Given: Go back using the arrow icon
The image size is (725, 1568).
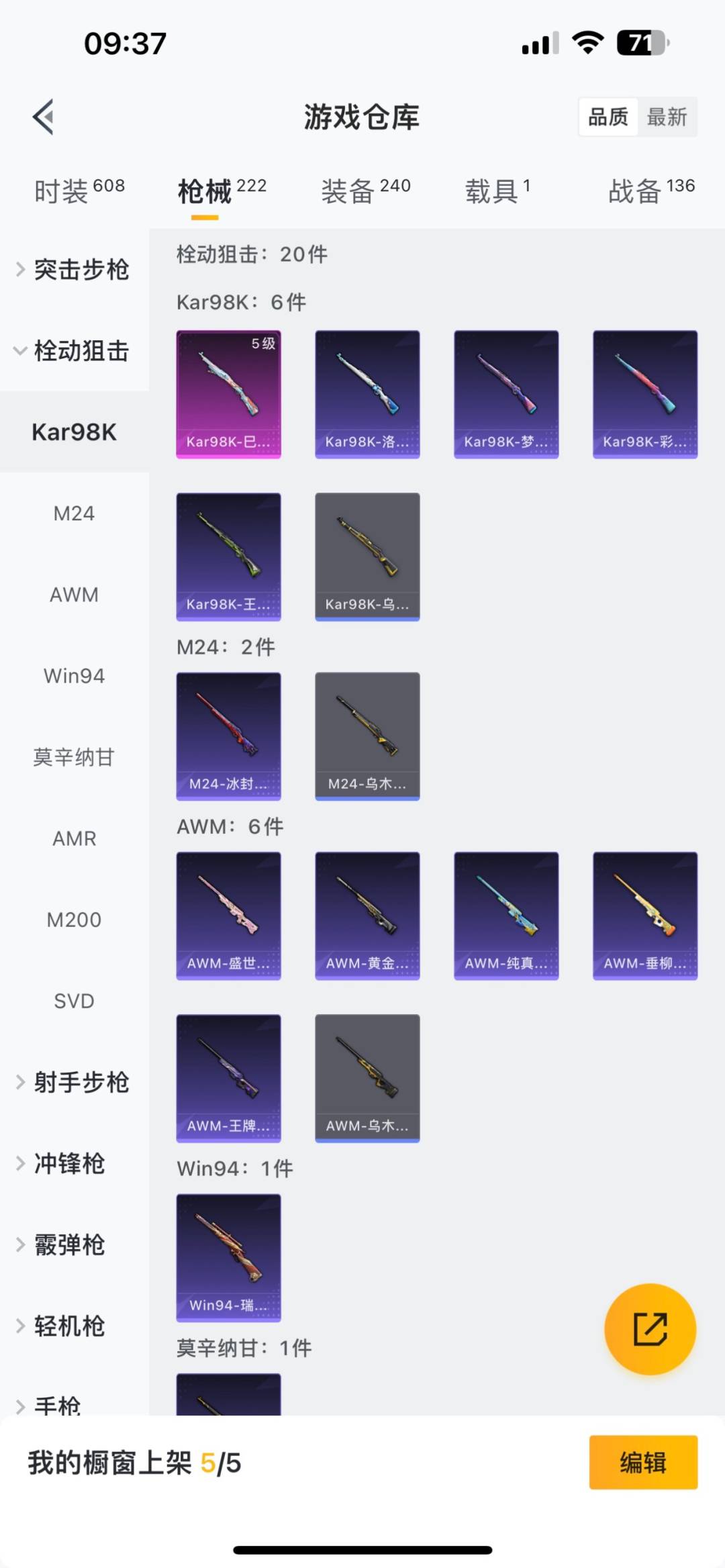Looking at the screenshot, I should (44, 117).
